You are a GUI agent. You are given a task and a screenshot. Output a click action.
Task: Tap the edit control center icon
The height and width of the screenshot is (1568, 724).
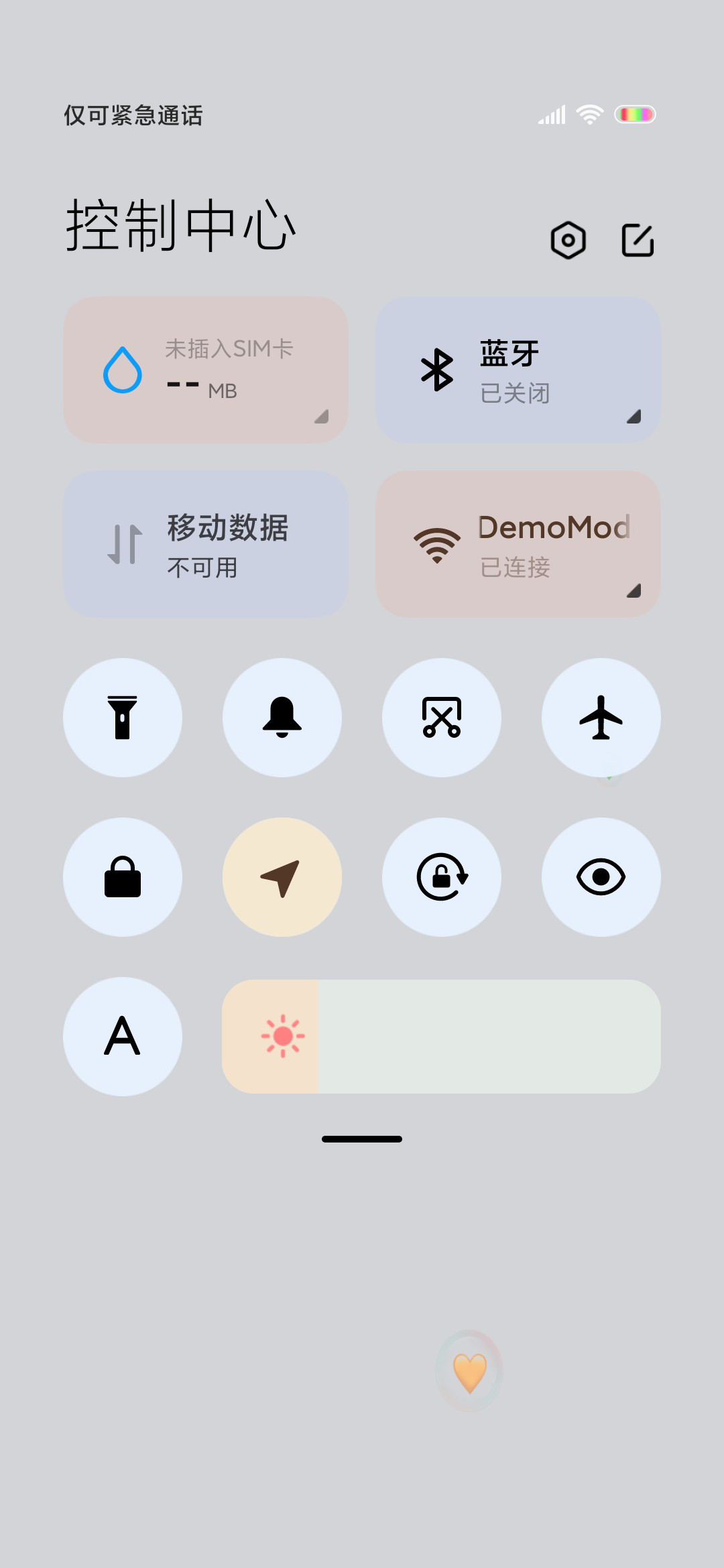[x=638, y=240]
